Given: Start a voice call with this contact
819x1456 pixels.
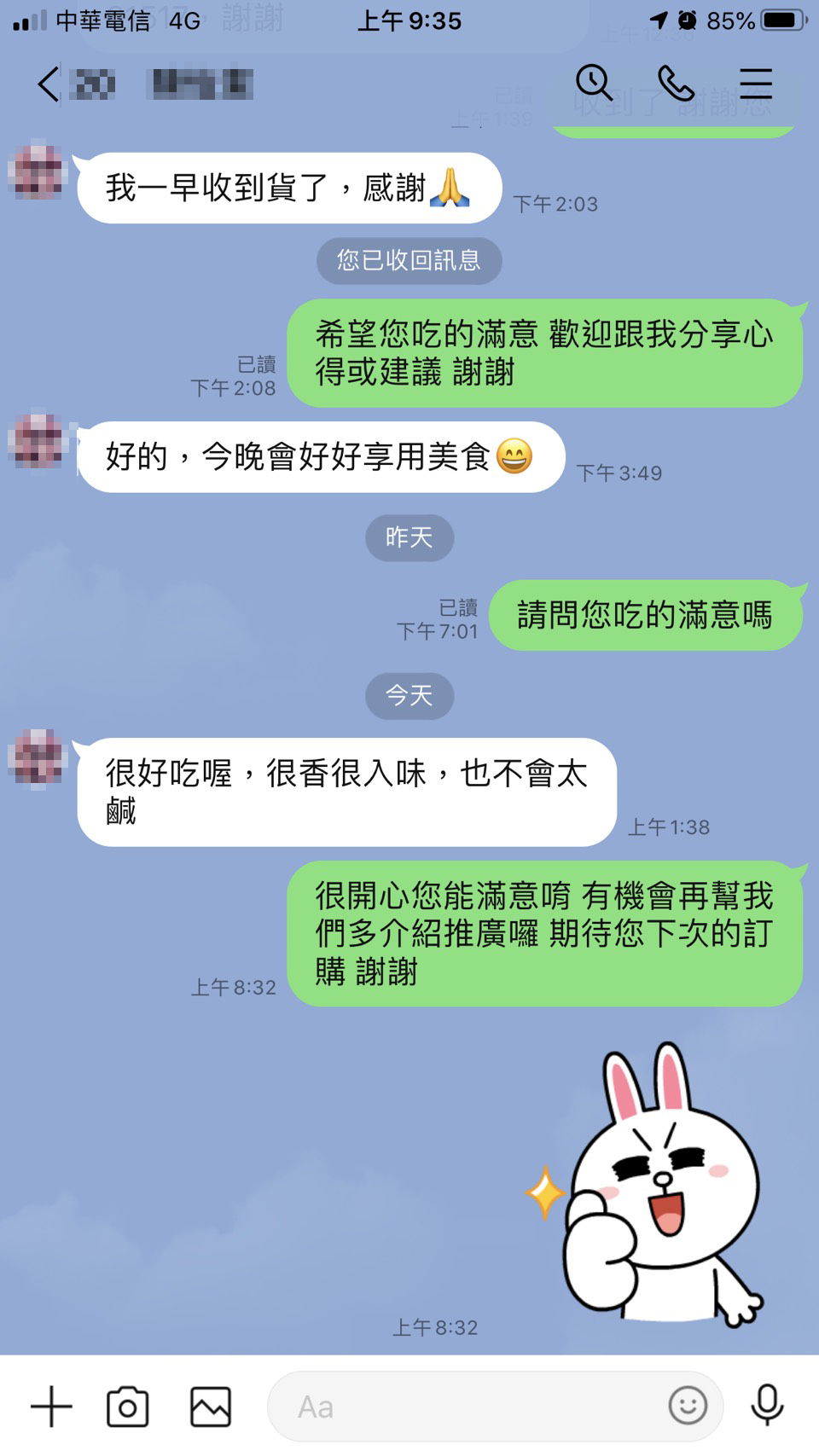Looking at the screenshot, I should [x=676, y=84].
